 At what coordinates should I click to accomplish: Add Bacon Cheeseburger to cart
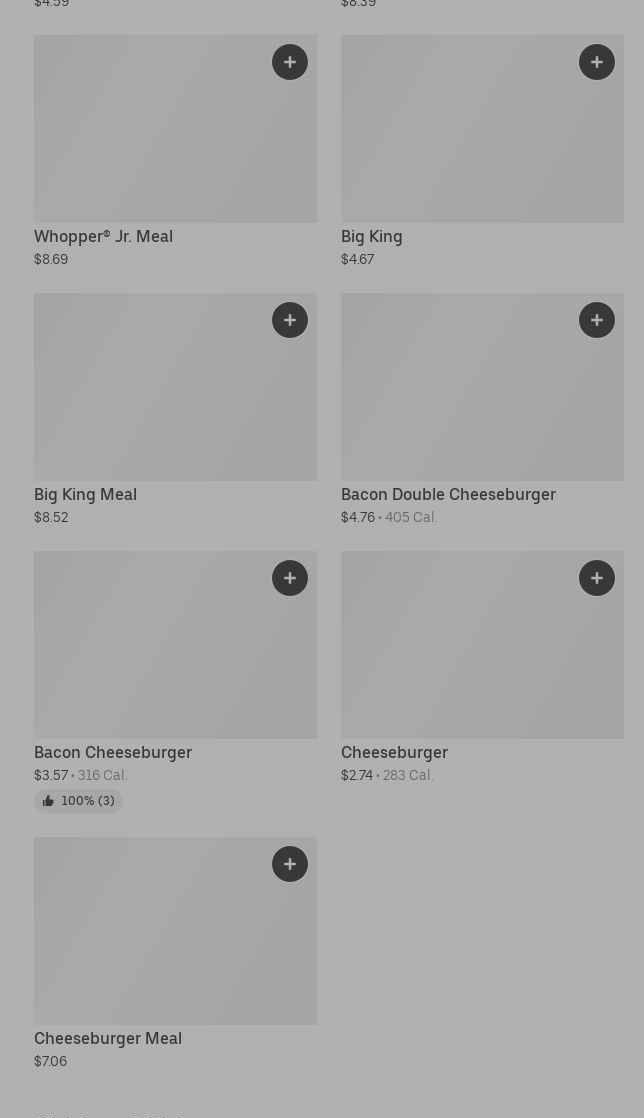pyautogui.click(x=290, y=578)
